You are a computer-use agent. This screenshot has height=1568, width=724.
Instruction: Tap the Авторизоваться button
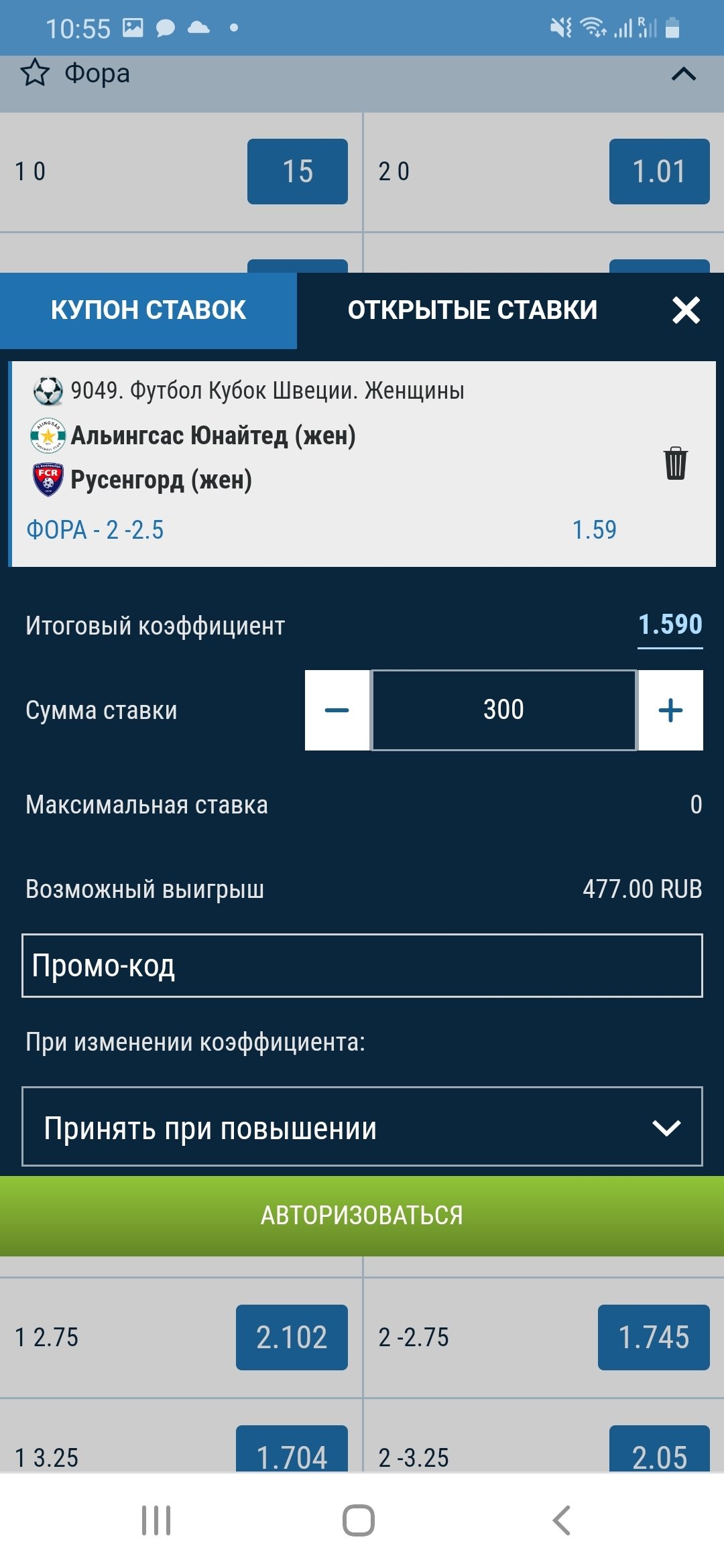(x=362, y=1216)
